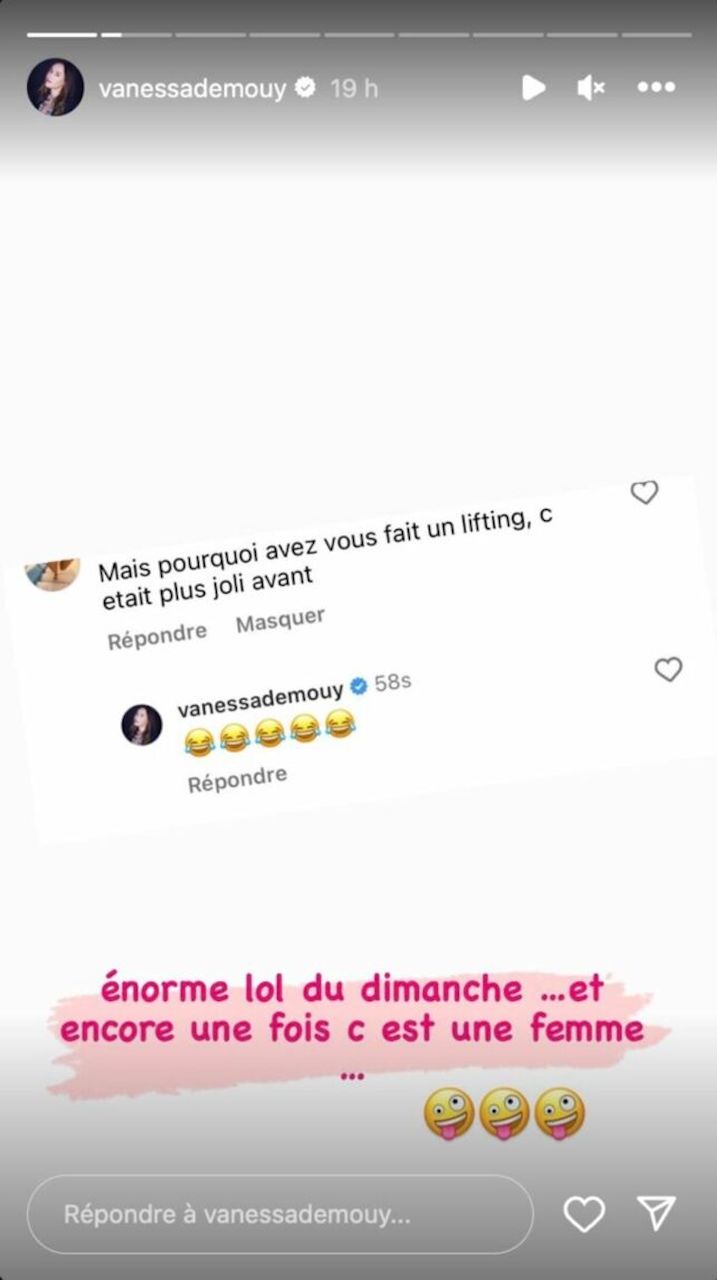
Task: Open the three-dot options menu
Action: (656, 88)
